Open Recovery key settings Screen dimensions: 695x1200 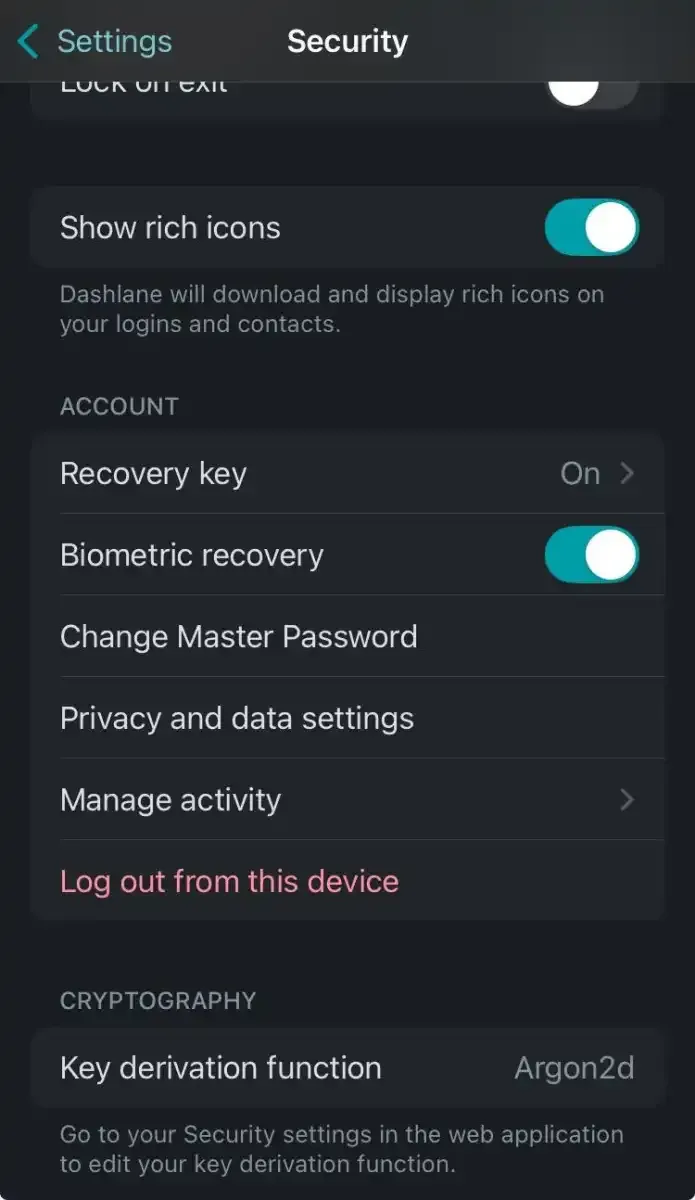(x=347, y=474)
